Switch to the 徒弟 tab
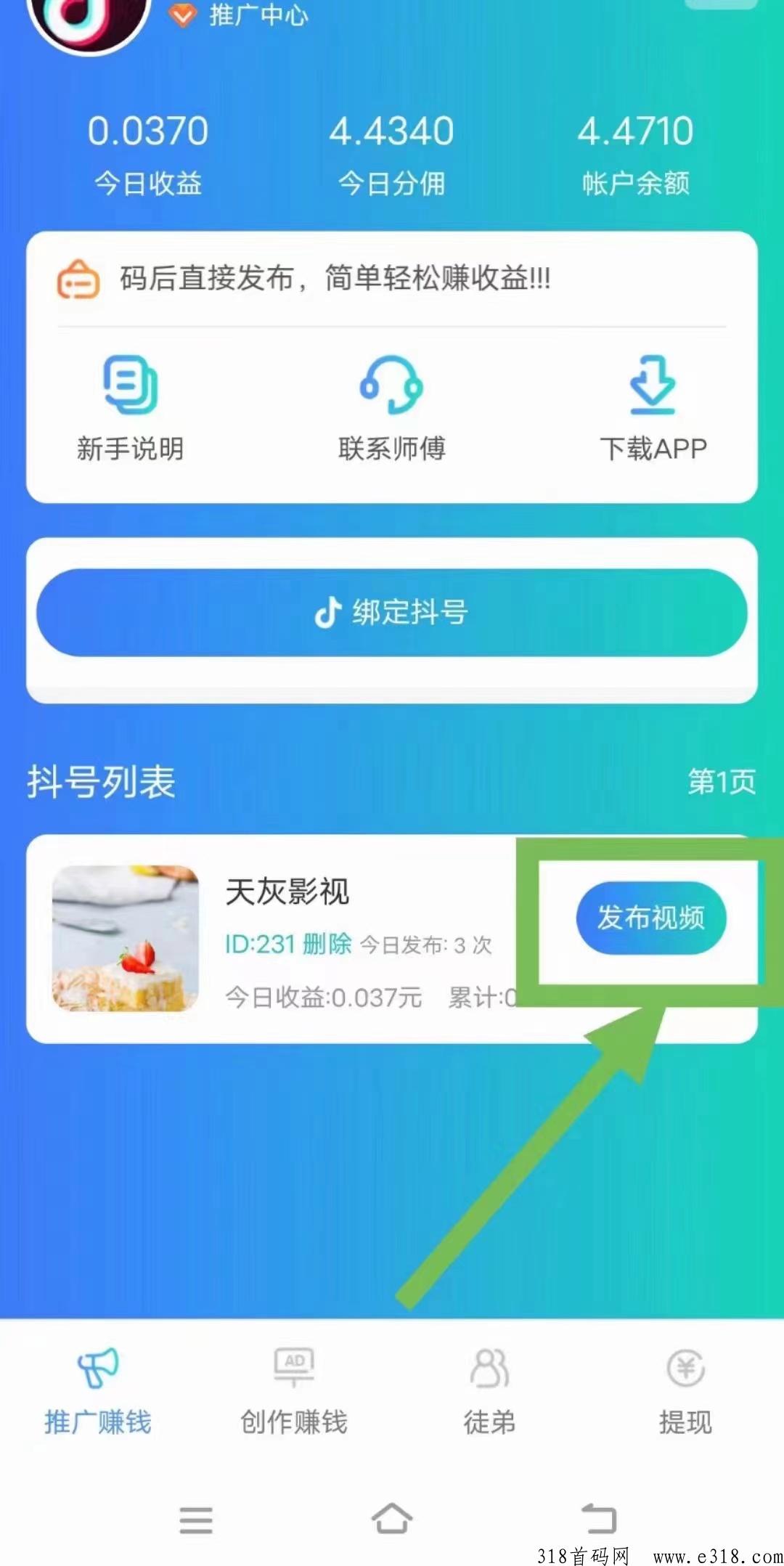 pos(489,1392)
